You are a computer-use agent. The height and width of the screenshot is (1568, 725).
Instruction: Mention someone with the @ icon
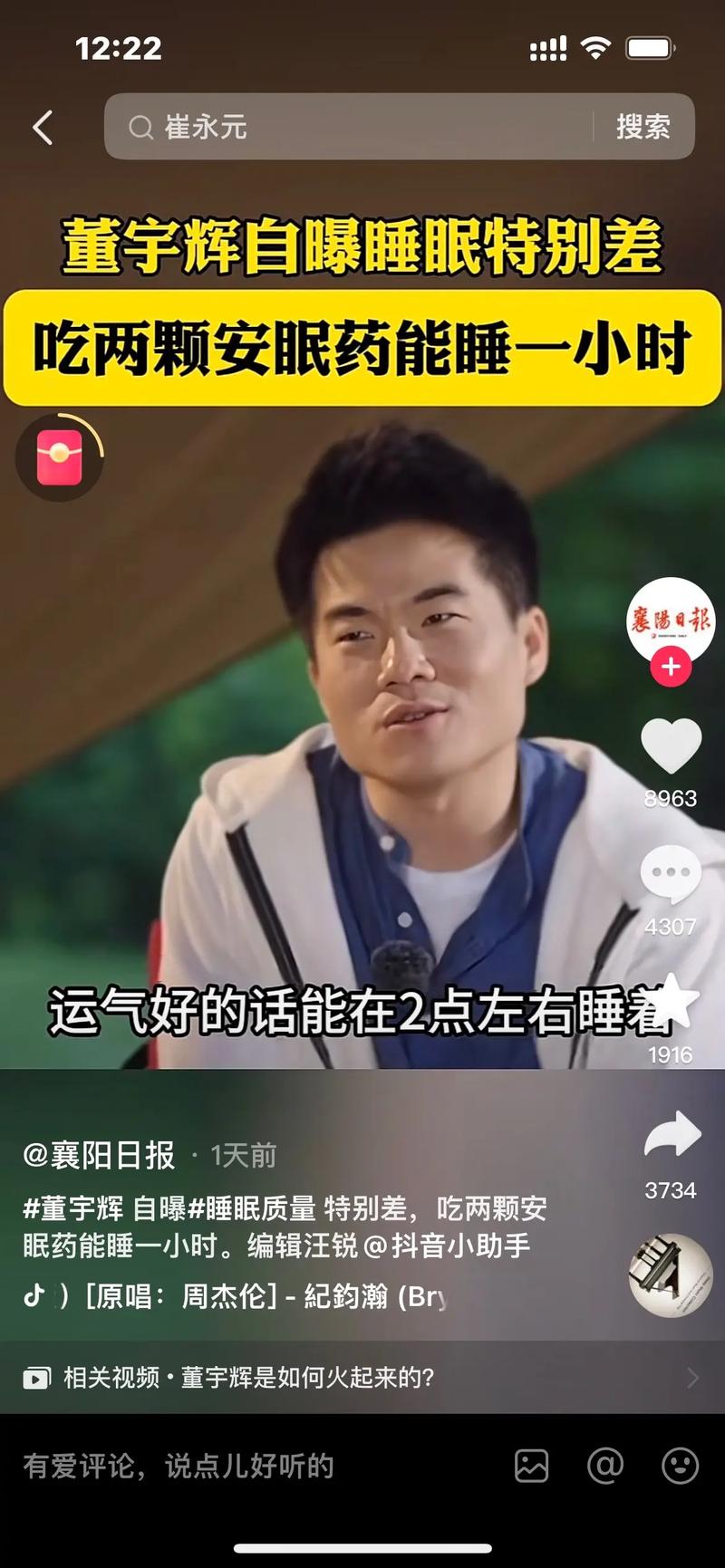click(x=604, y=1466)
